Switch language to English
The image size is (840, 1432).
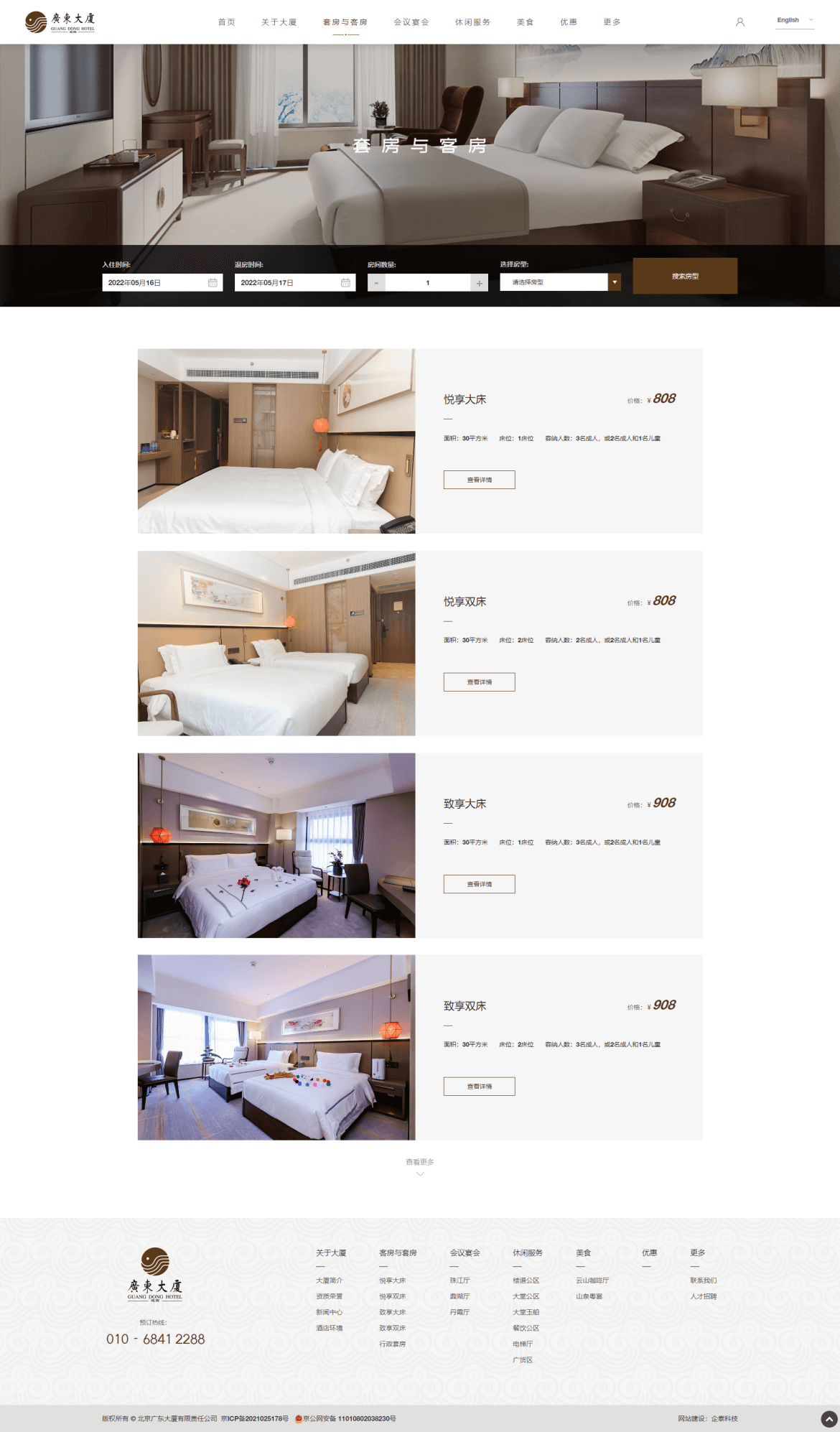[794, 20]
